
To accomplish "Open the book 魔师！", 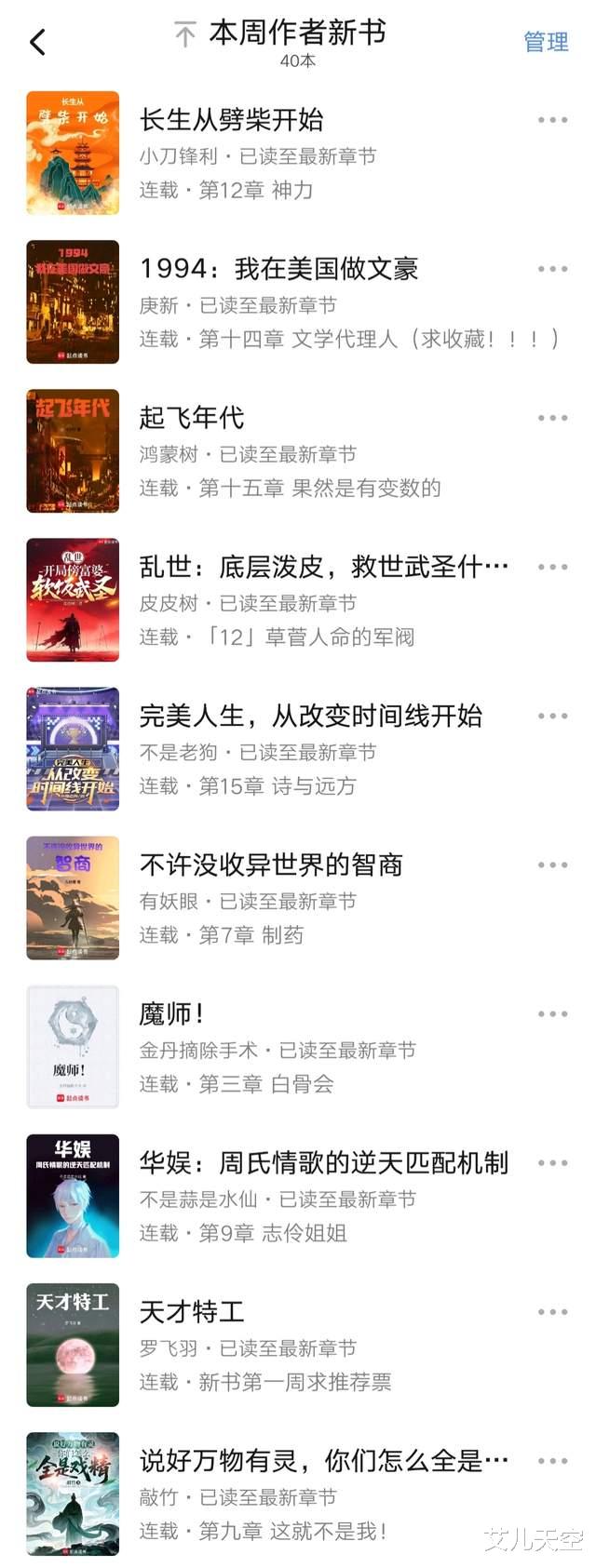I will pos(171,1013).
